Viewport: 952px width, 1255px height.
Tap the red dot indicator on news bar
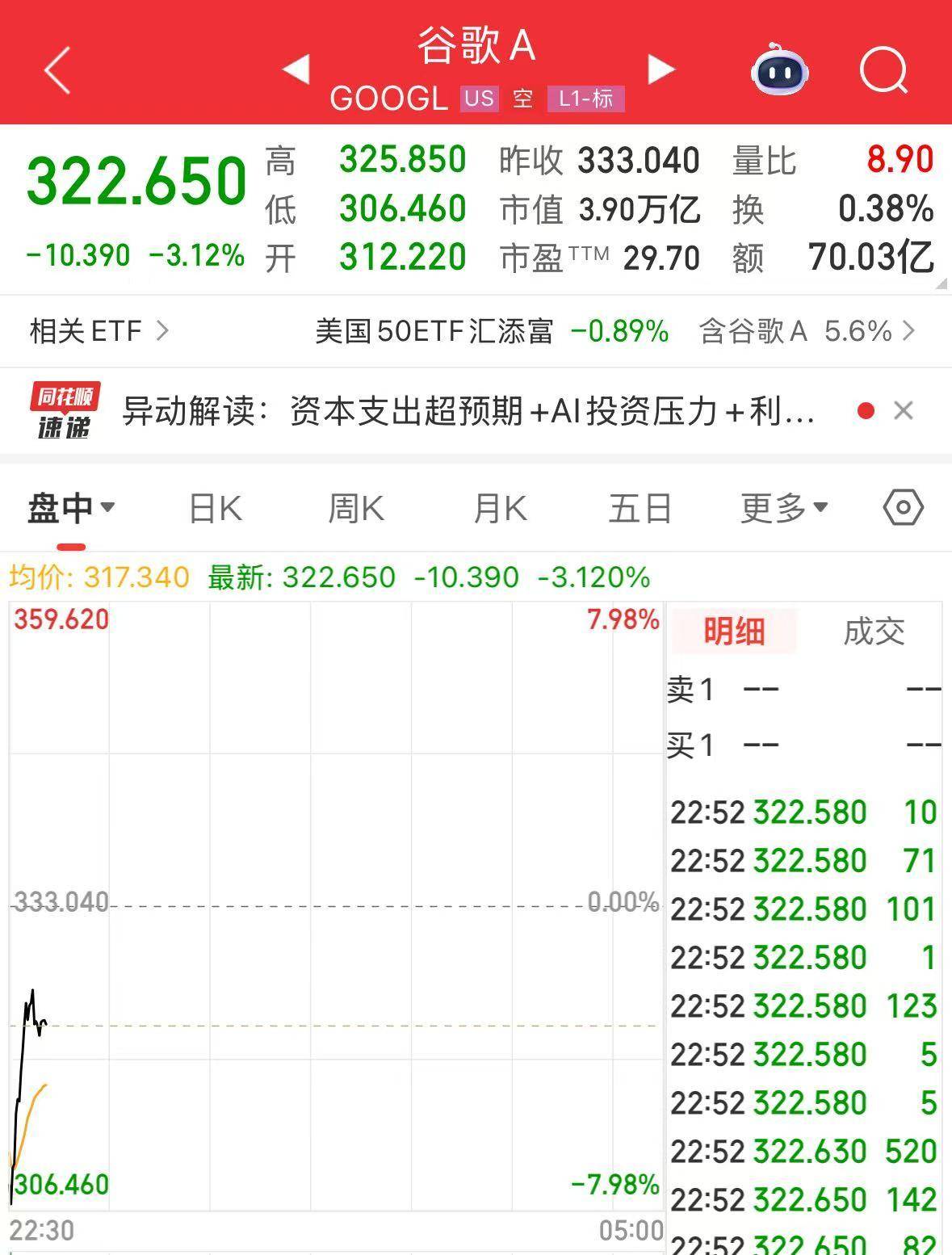(866, 411)
